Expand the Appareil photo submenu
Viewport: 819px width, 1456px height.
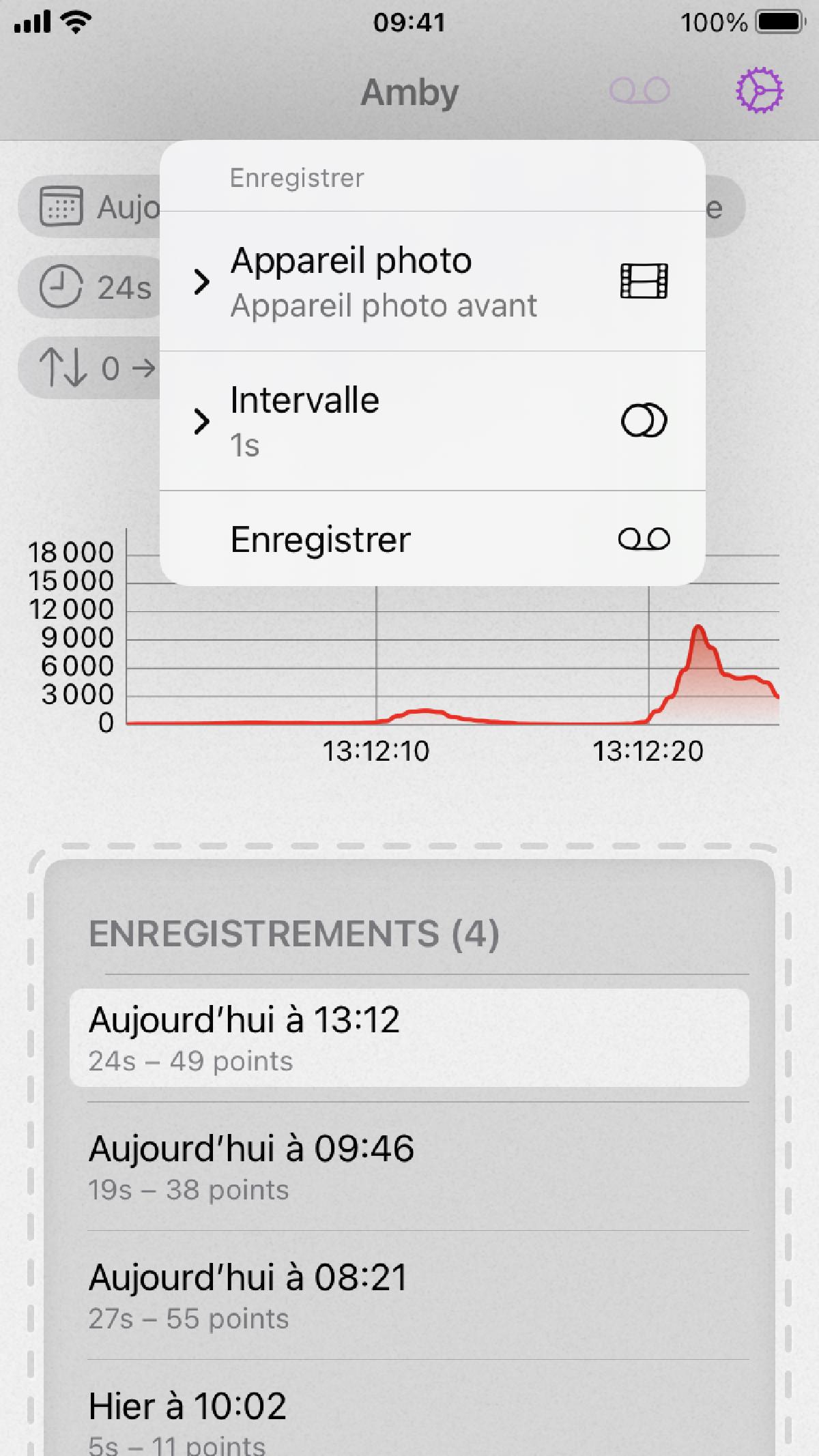[431, 282]
